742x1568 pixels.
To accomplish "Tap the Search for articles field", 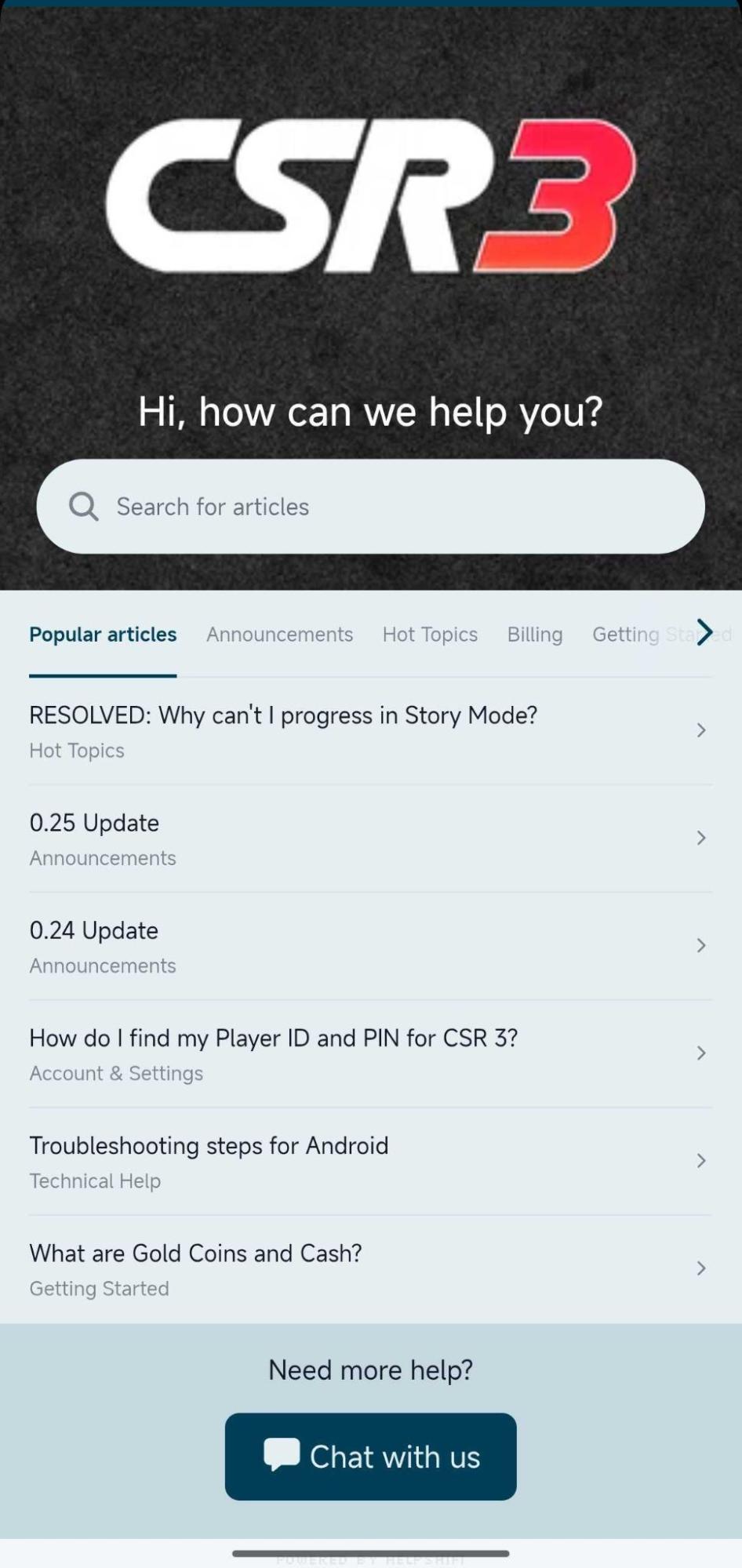I will [370, 507].
